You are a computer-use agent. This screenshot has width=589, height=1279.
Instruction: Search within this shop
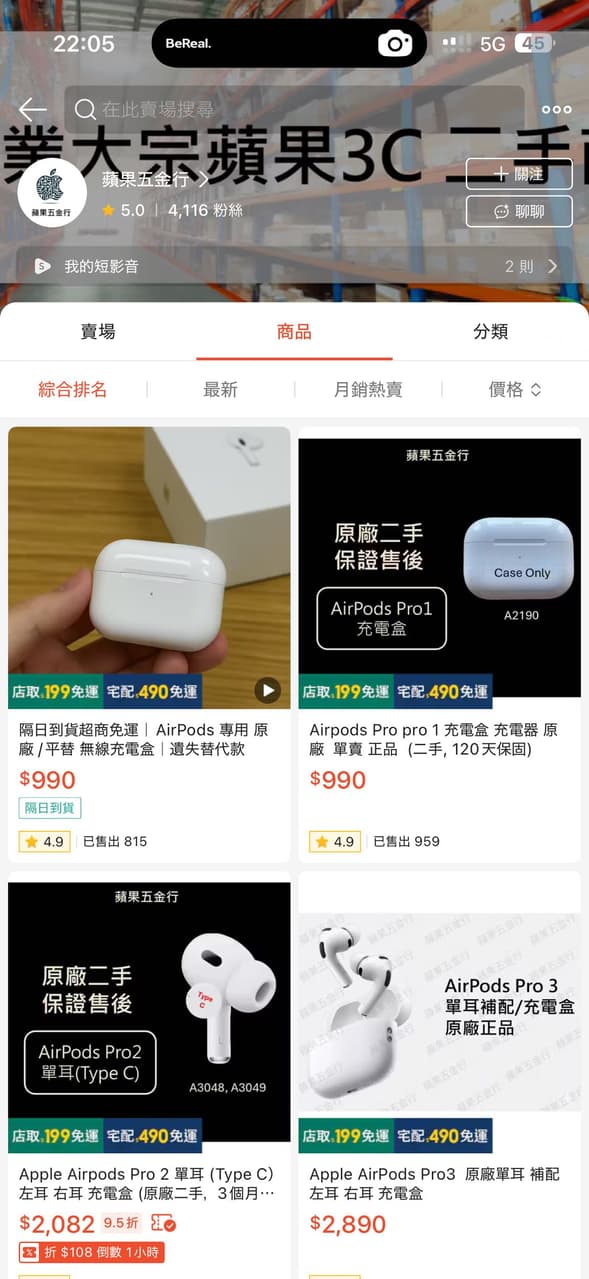tap(294, 110)
